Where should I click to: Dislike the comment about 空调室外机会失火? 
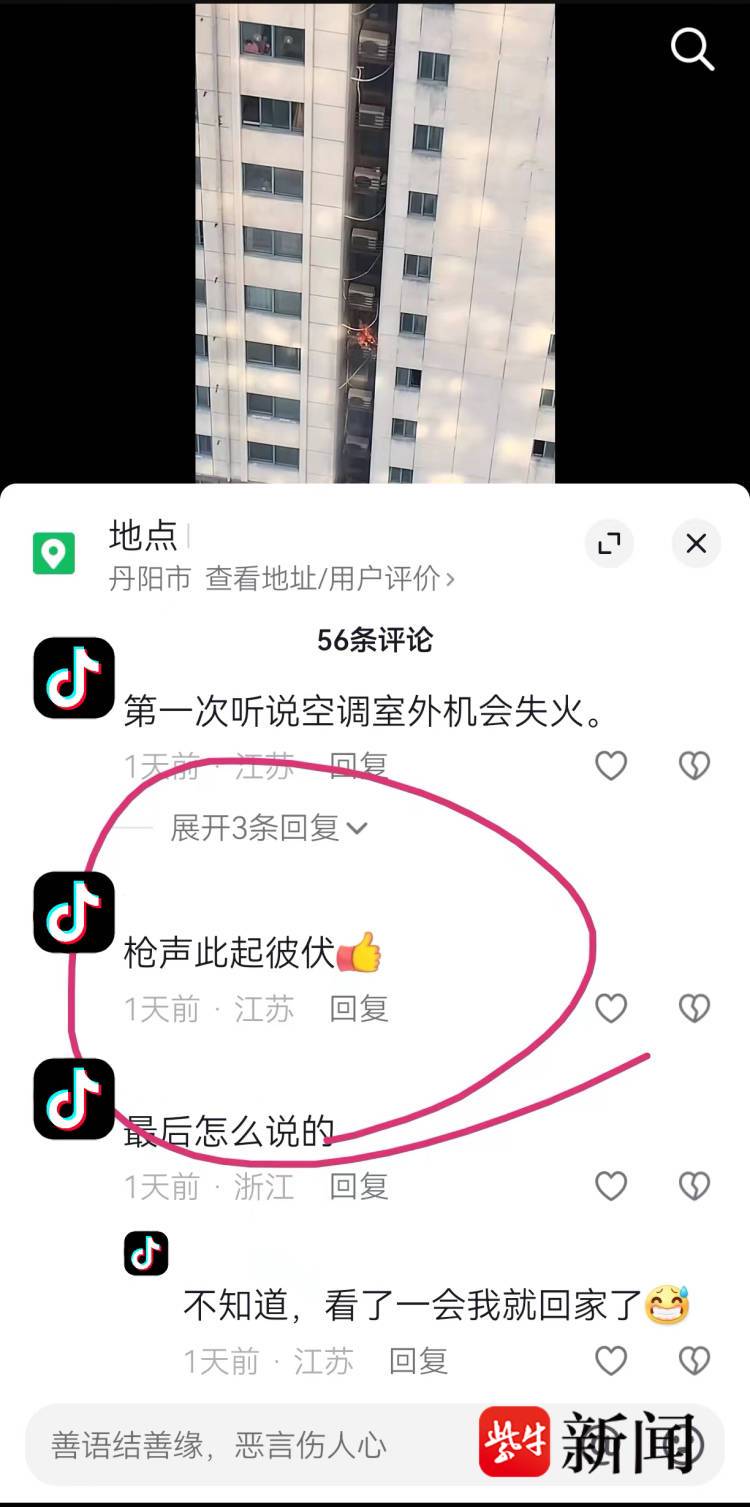click(694, 766)
